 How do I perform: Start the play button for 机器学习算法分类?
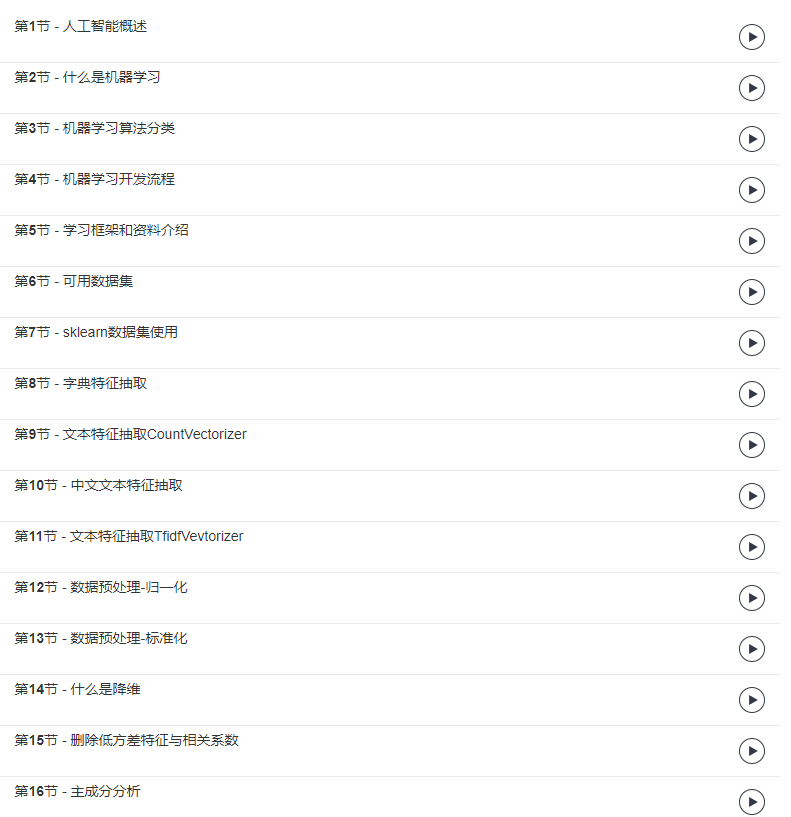click(751, 139)
